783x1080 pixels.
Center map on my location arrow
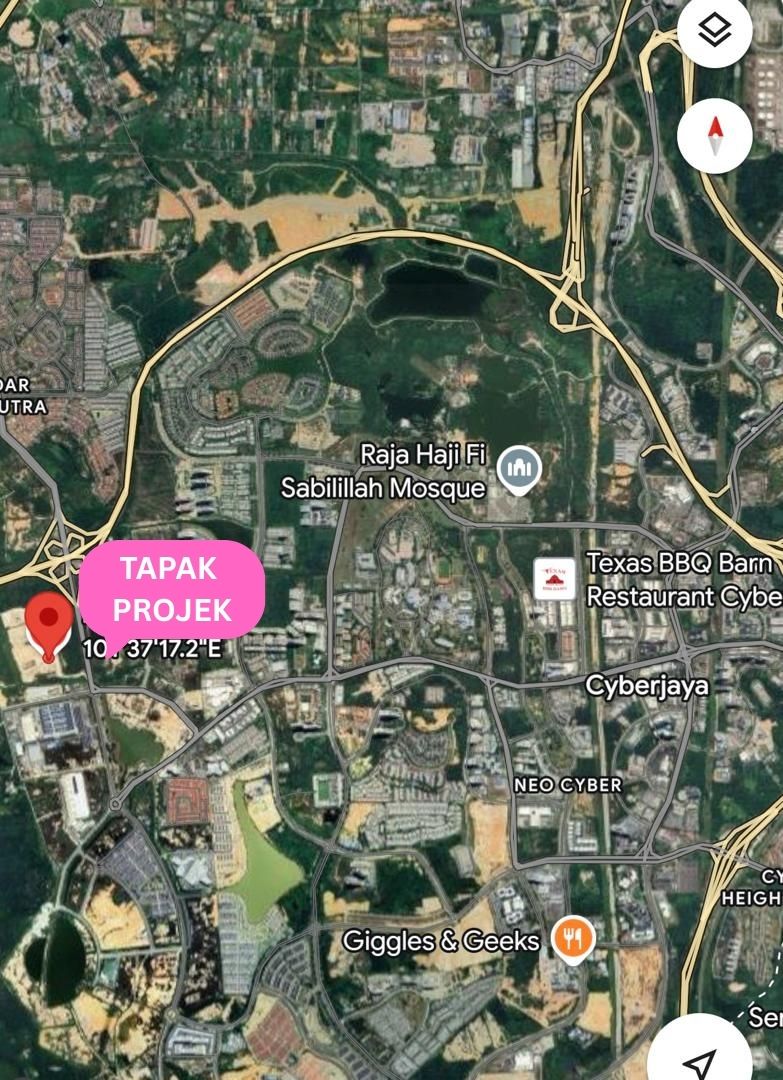[700, 1060]
